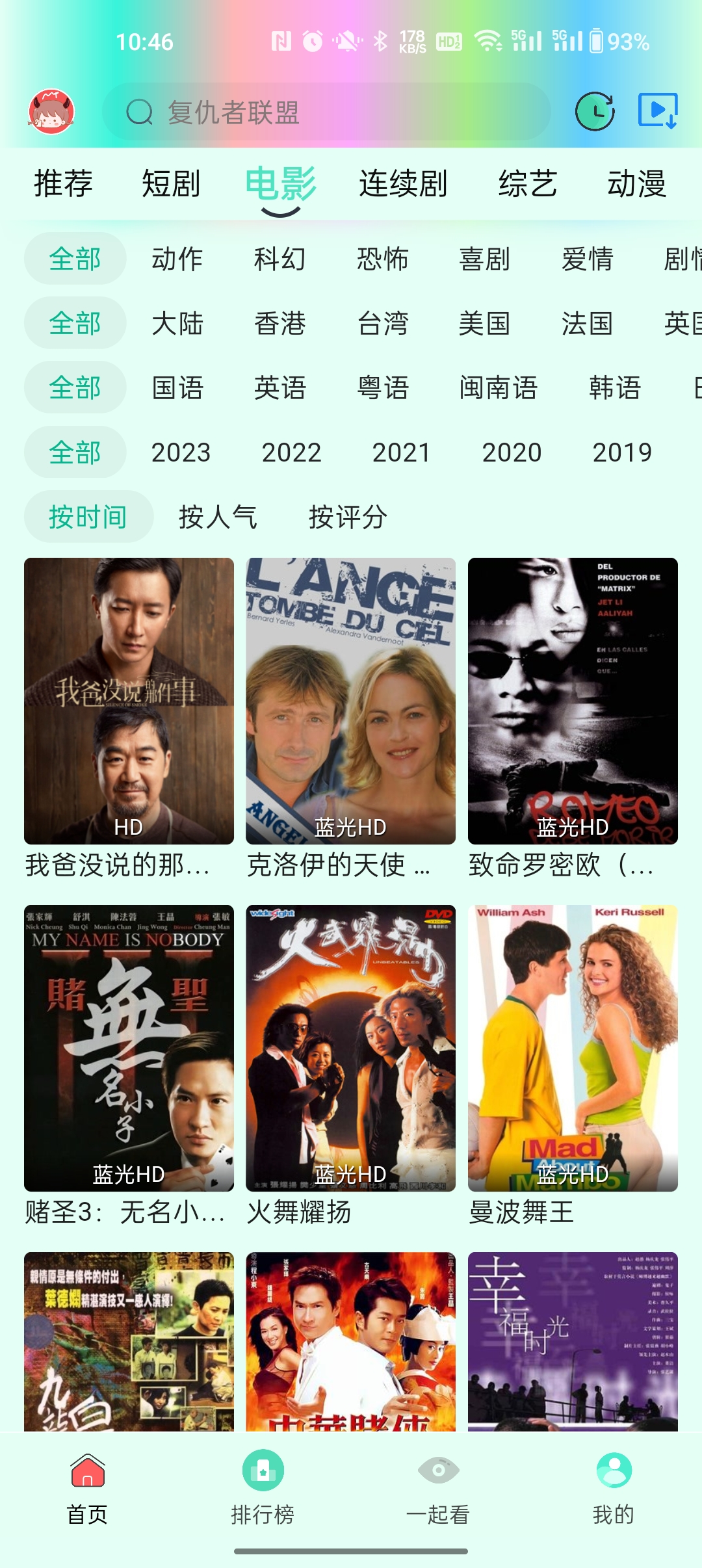Switch to the 动漫 tab
This screenshot has width=702, height=1568.
click(636, 183)
